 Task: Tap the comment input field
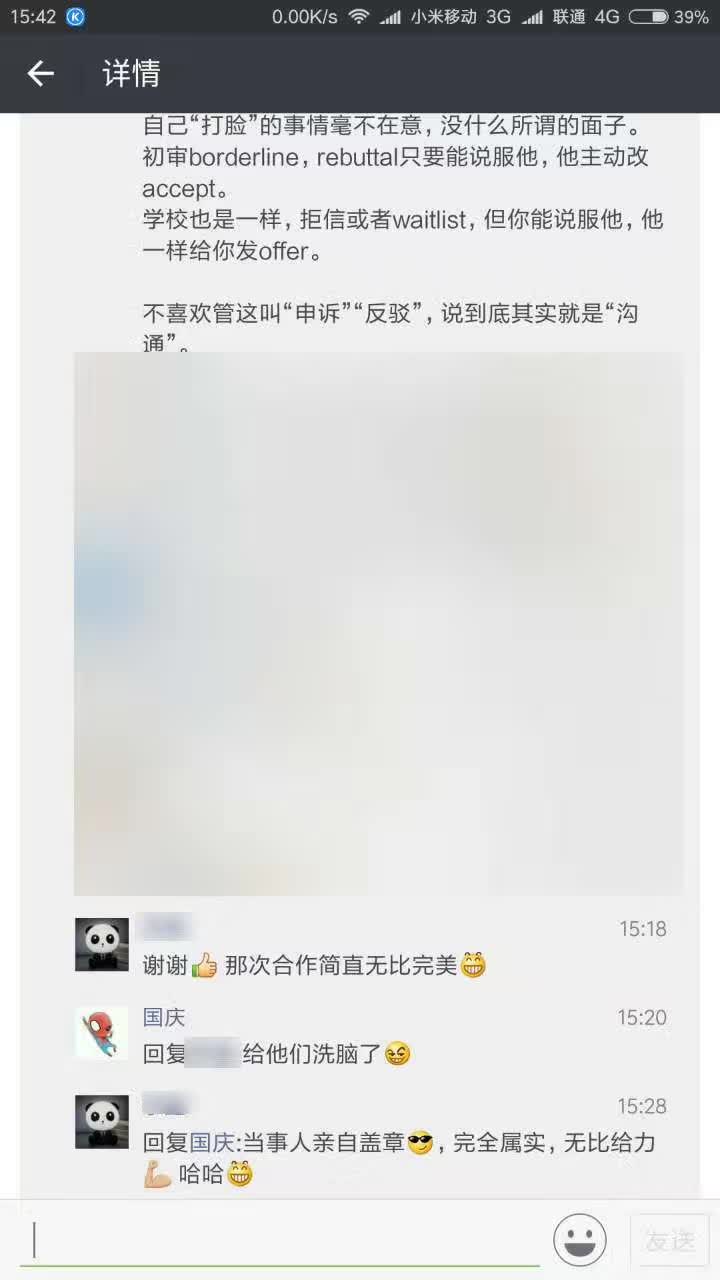280,1240
